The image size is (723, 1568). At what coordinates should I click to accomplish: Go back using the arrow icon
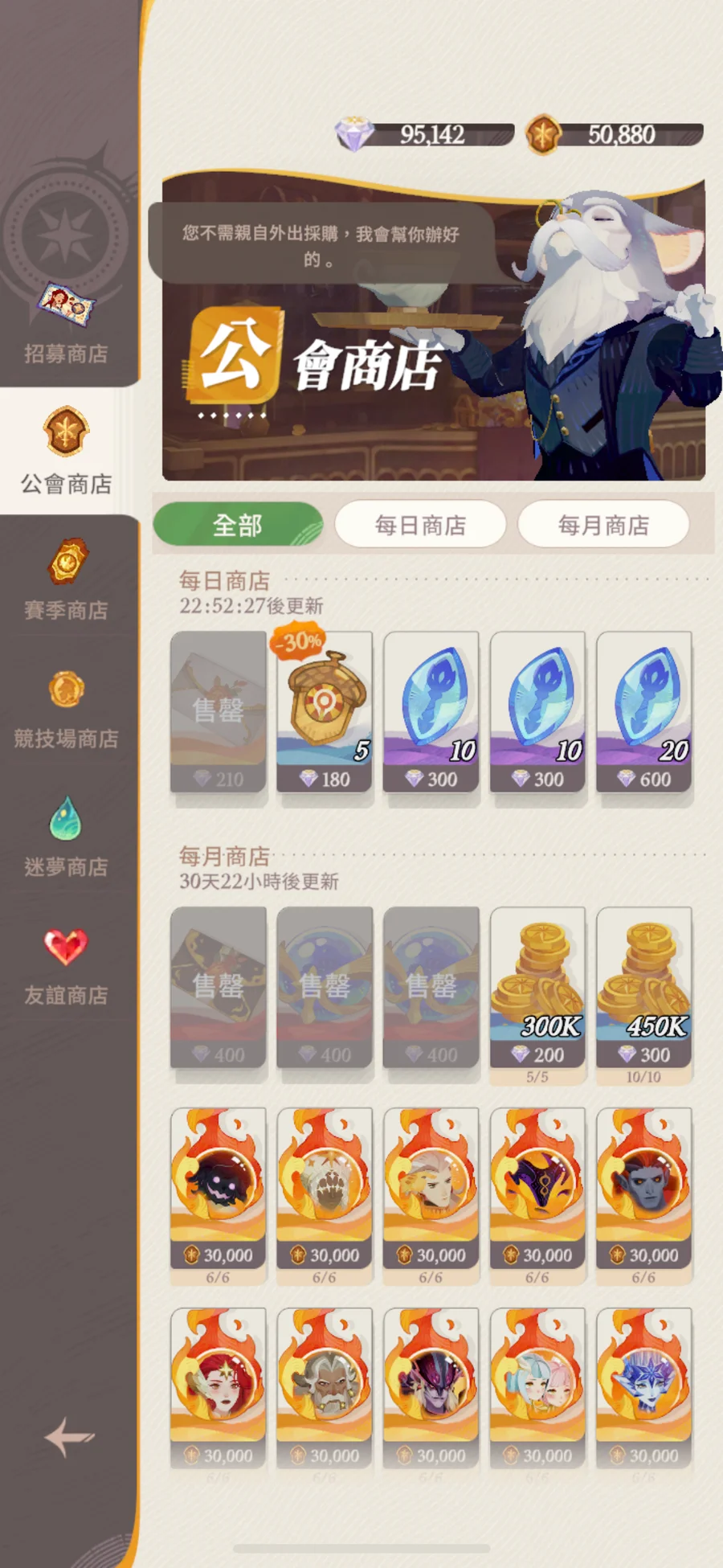click(69, 1436)
